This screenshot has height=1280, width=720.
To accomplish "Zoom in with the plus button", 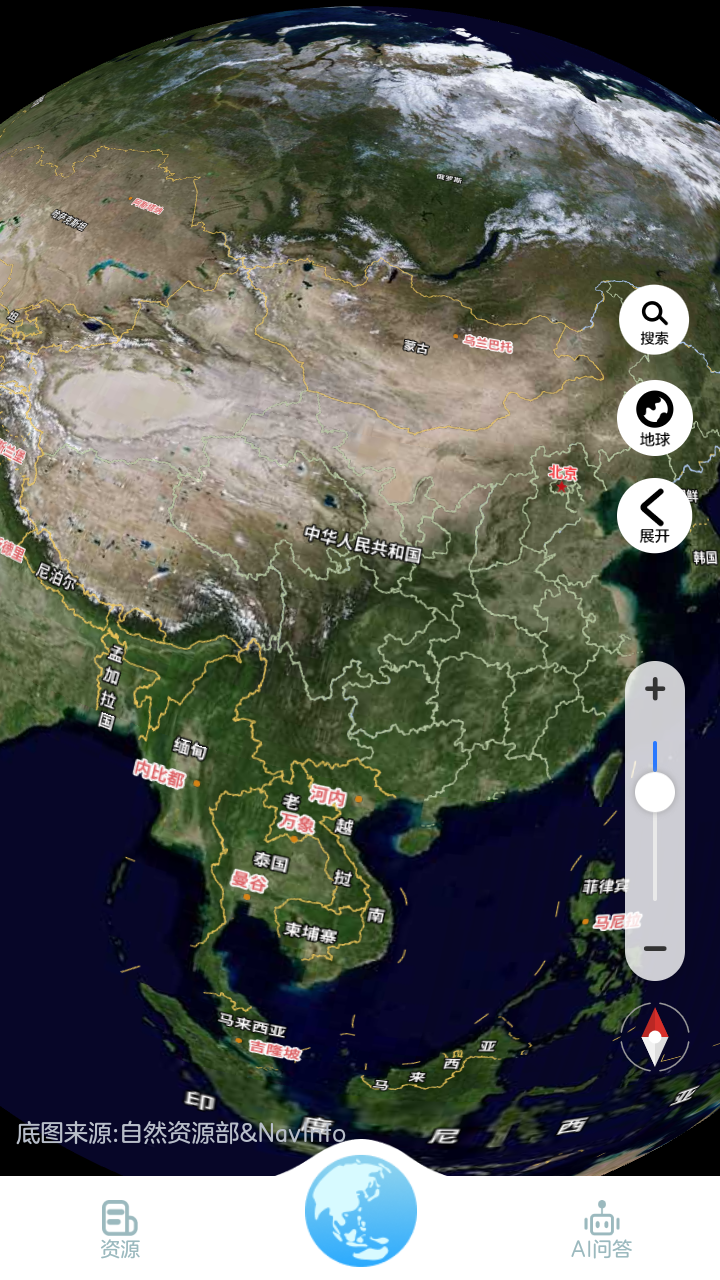I will (655, 689).
